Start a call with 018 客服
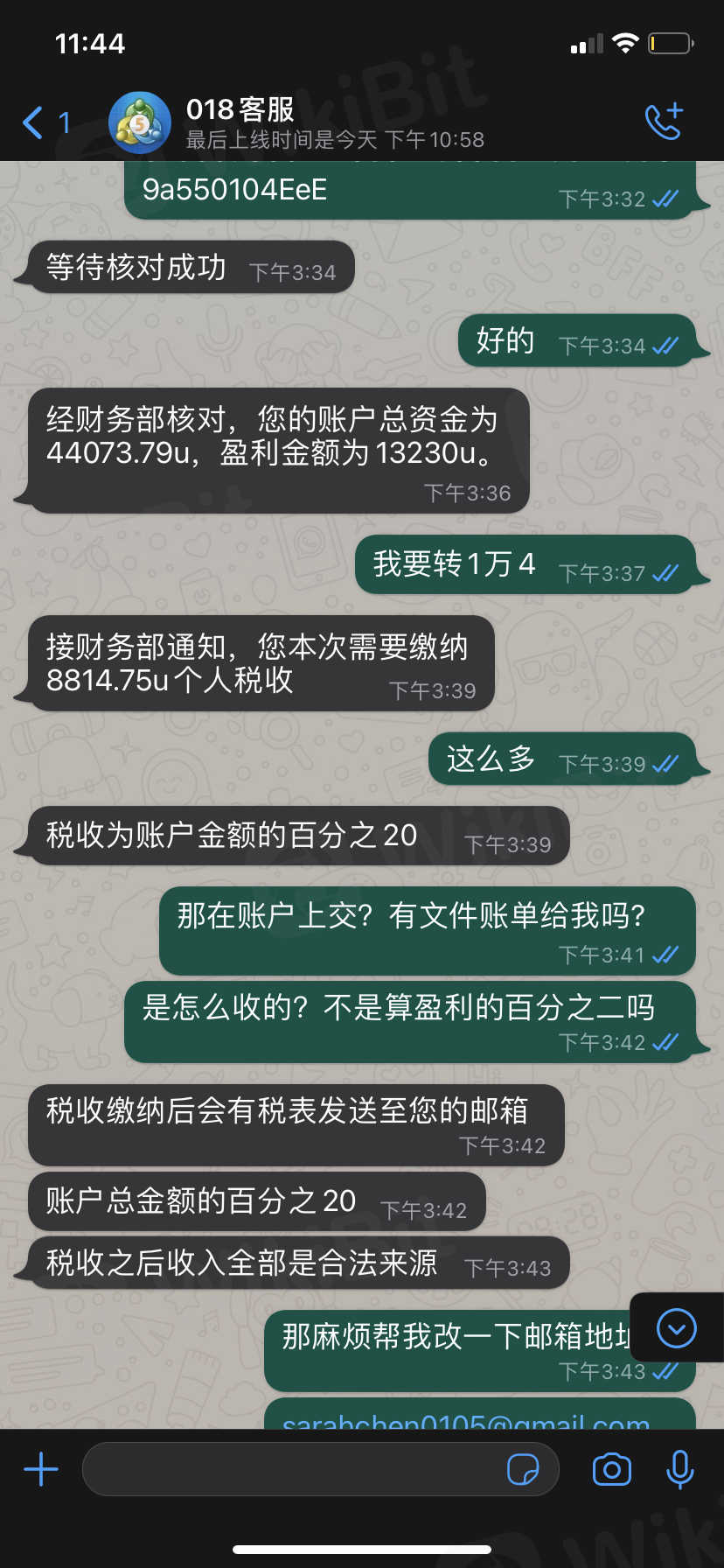Viewport: 724px width, 1568px height. tap(663, 122)
